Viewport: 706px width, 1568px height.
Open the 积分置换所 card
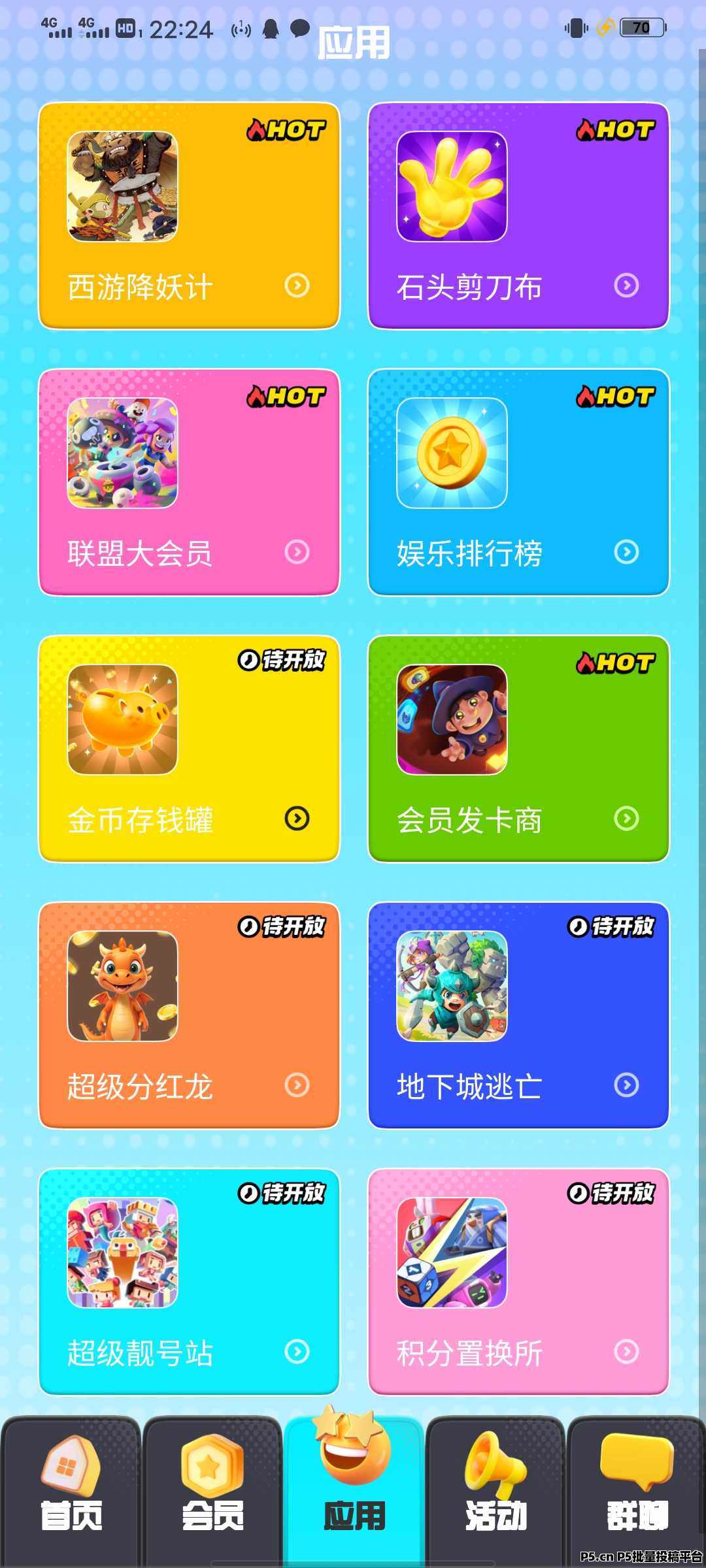point(518,1282)
